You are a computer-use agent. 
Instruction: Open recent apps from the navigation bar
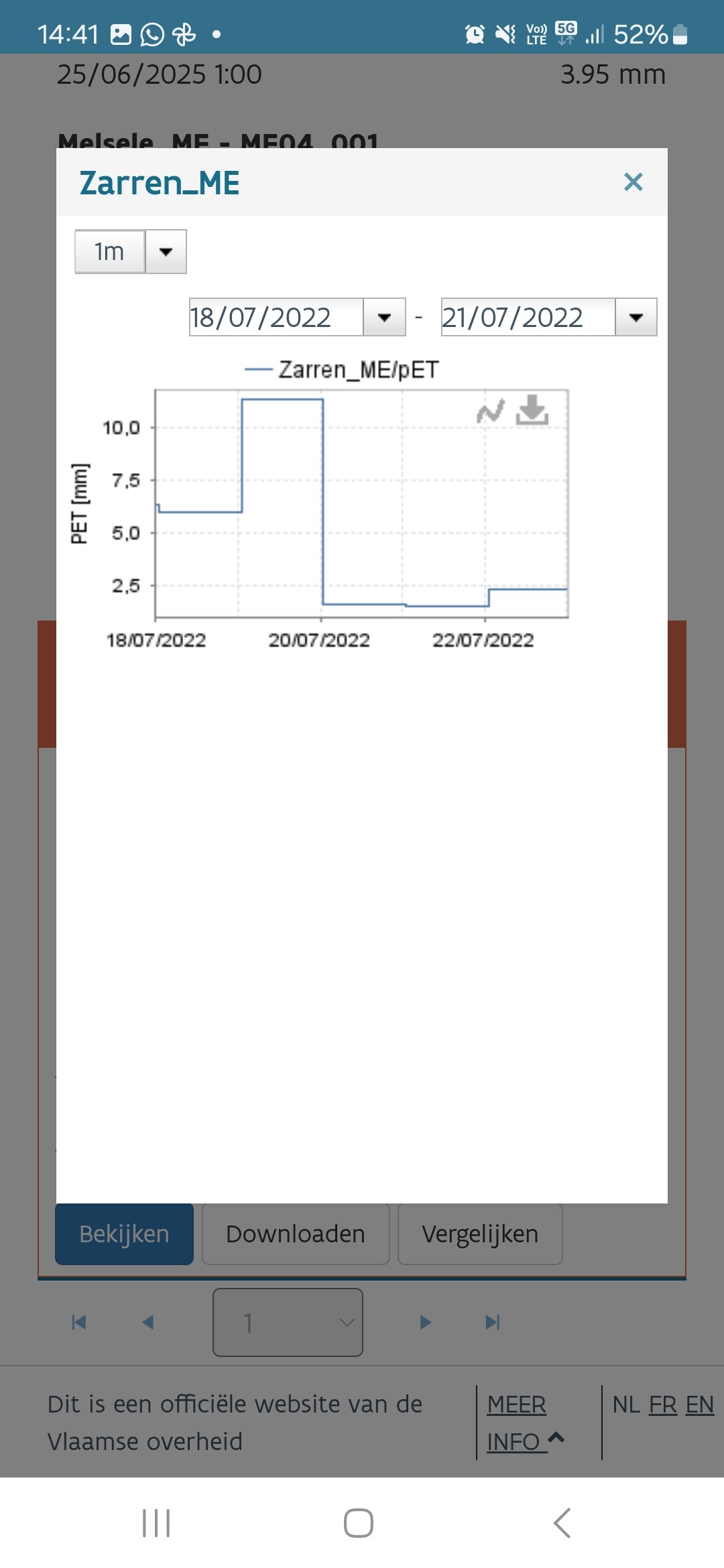coord(156,1523)
